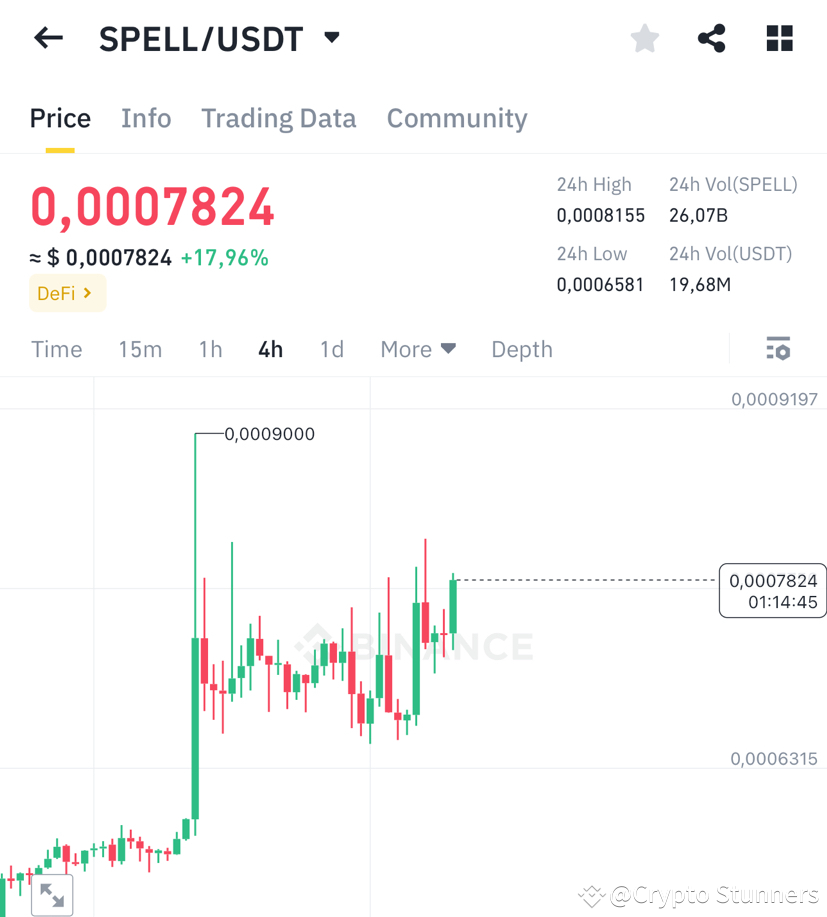Open the More timeframe dropdown

[x=417, y=349]
